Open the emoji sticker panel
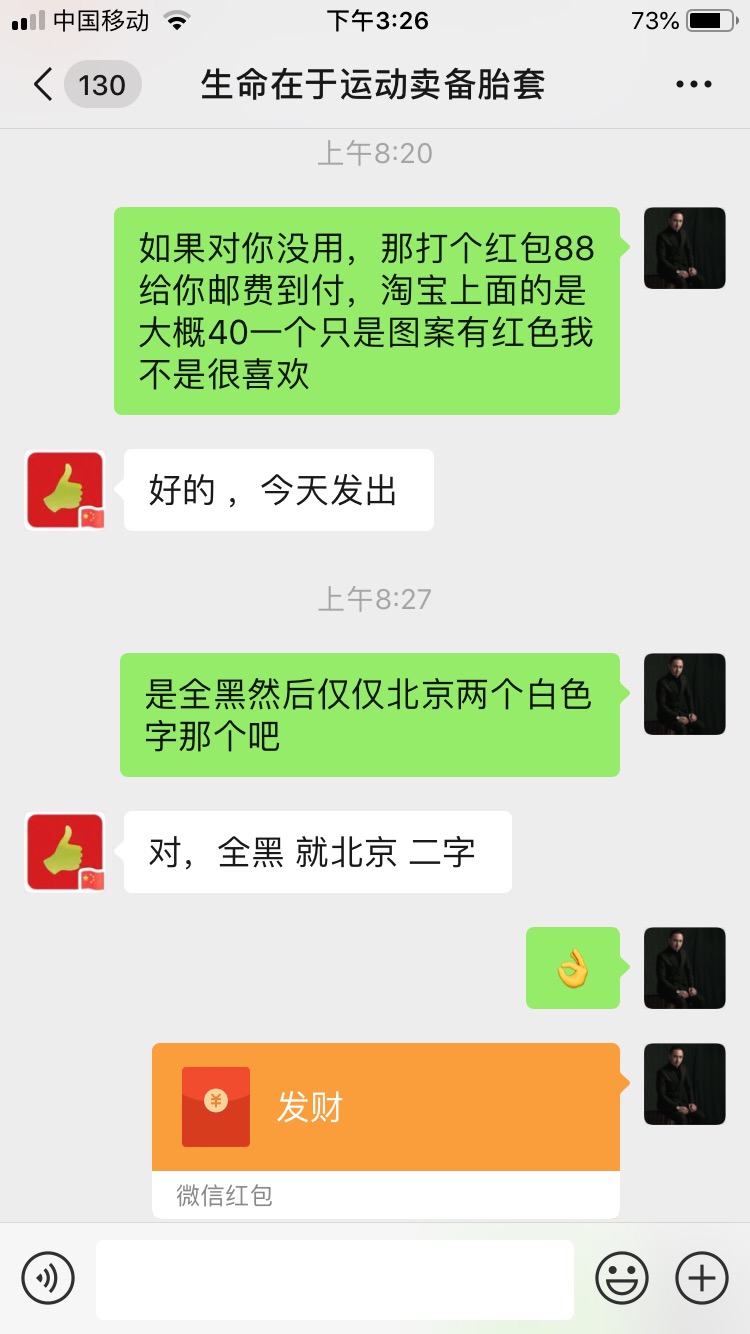Screen dimensions: 750x1334 tap(622, 1278)
